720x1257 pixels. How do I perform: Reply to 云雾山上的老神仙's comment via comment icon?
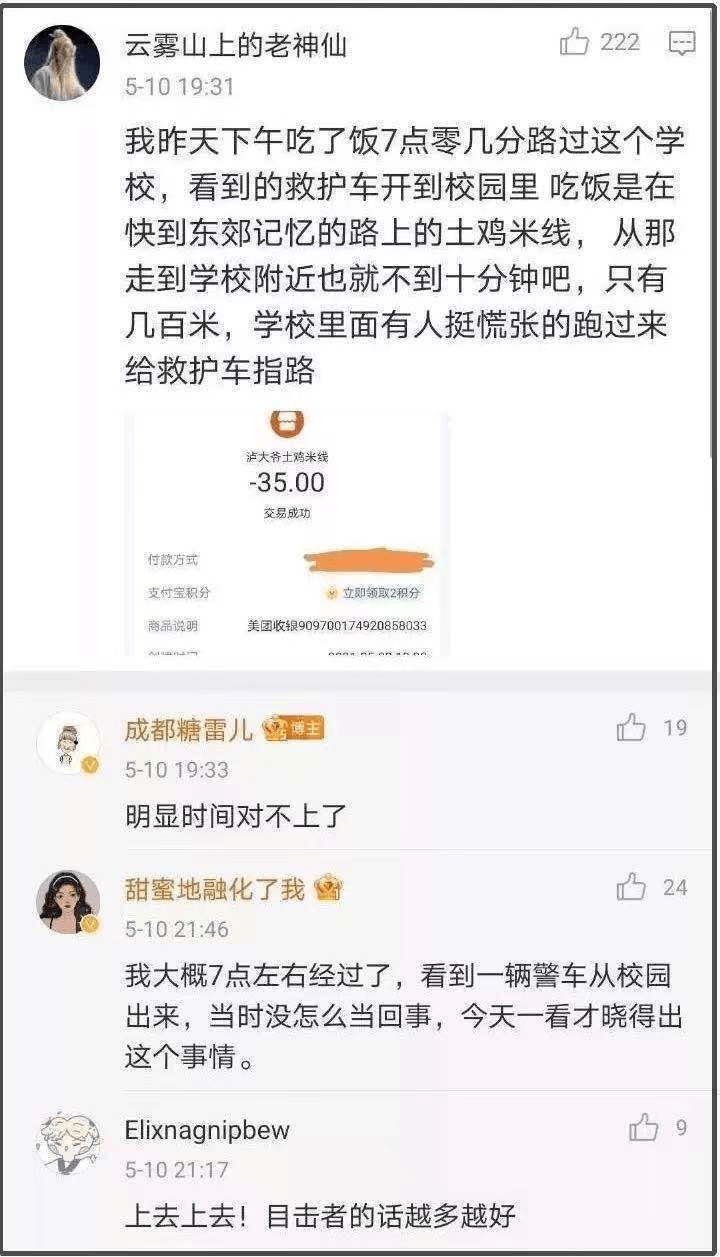pos(682,43)
